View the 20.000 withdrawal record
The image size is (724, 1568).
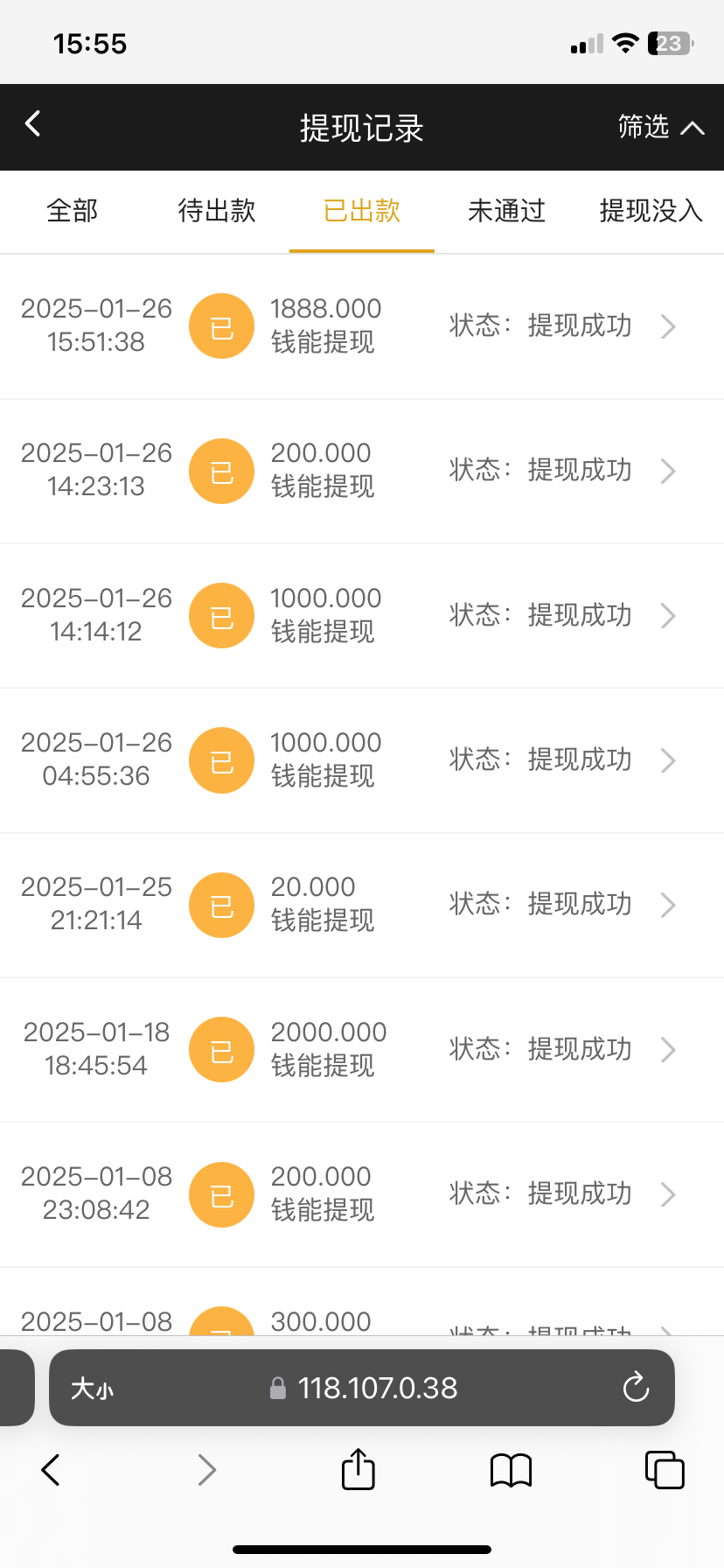click(x=362, y=905)
